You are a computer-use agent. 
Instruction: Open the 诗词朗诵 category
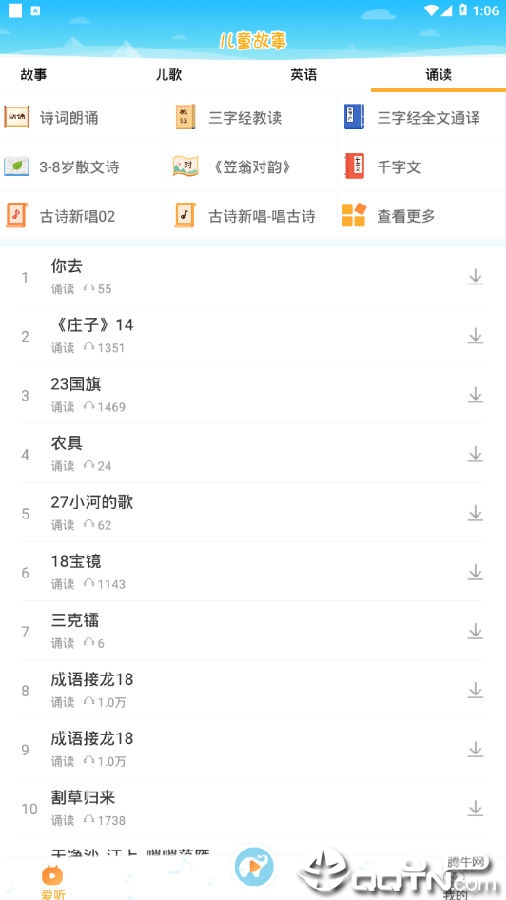pos(84,118)
